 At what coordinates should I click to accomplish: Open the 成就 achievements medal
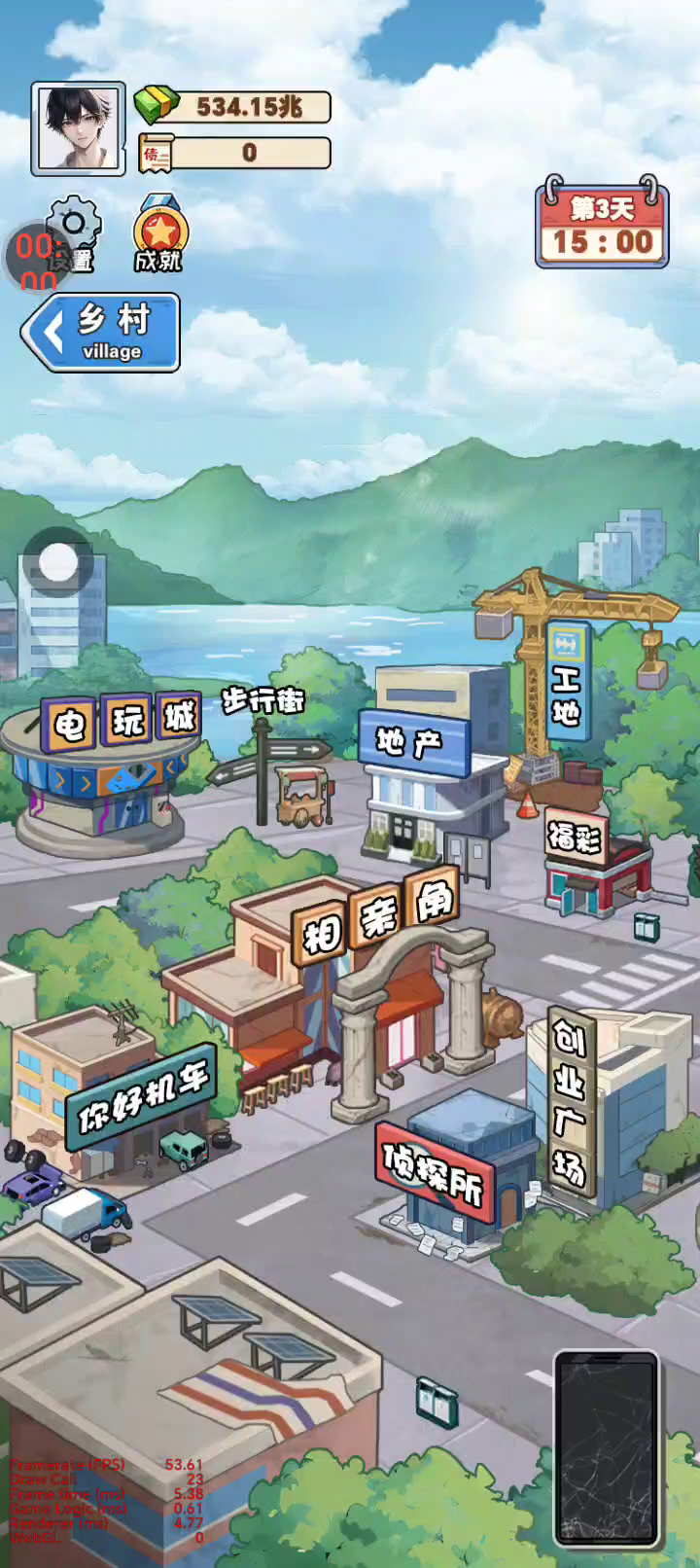158,233
